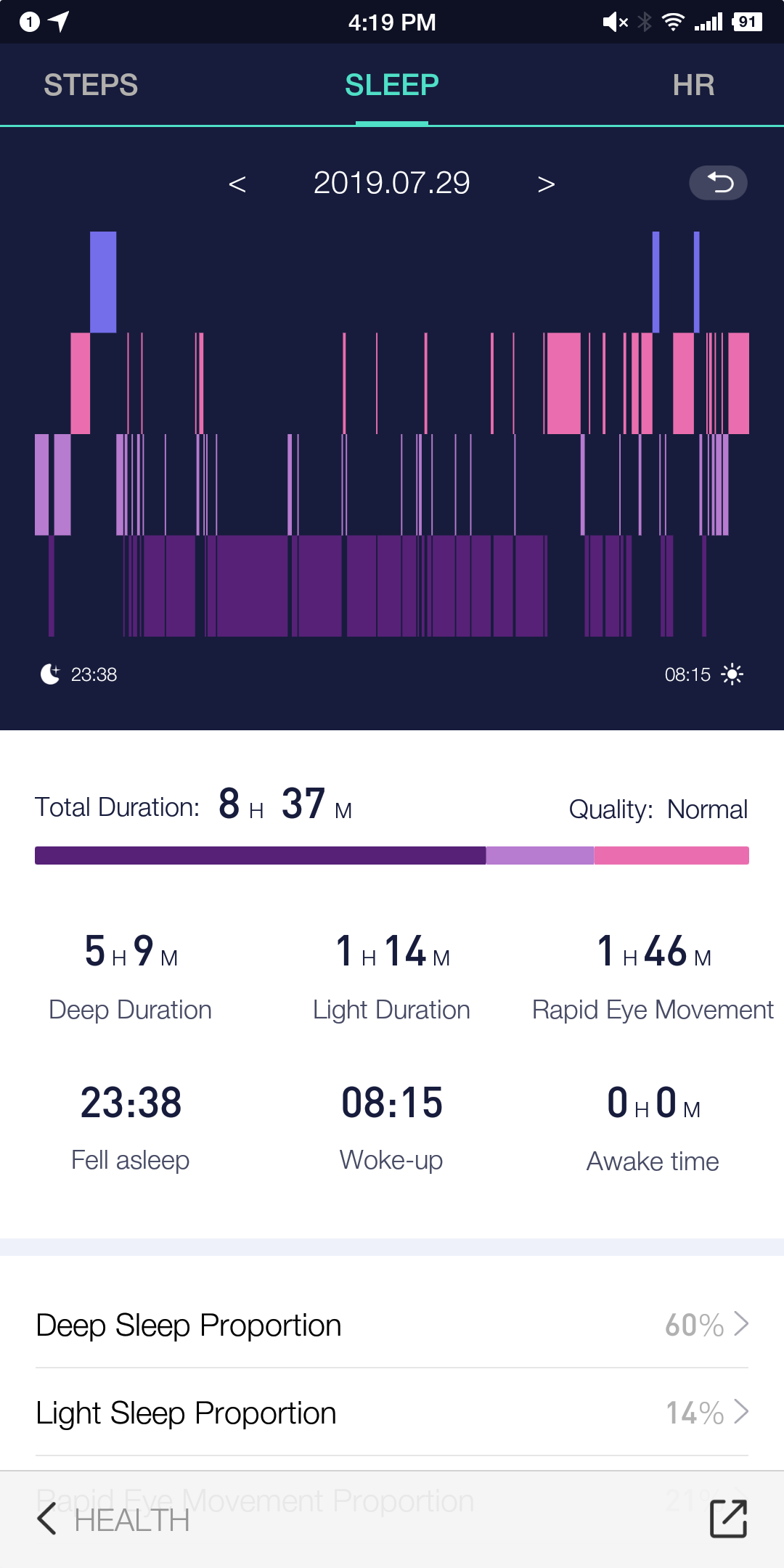The image size is (784, 1568).
Task: Select the SLEEP tab
Action: pyautogui.click(x=392, y=85)
